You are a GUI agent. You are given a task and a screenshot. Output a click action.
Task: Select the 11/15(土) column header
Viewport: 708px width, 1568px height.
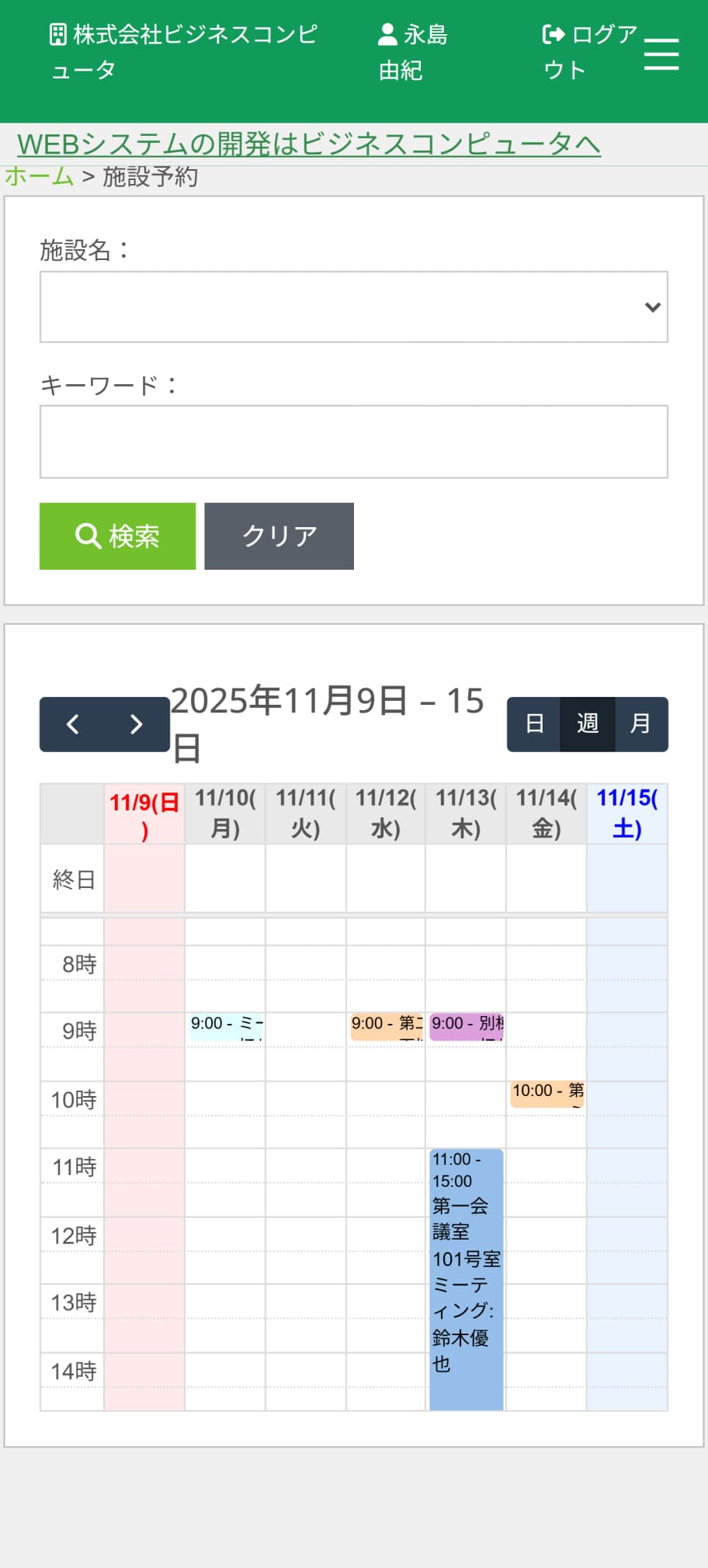pos(626,813)
